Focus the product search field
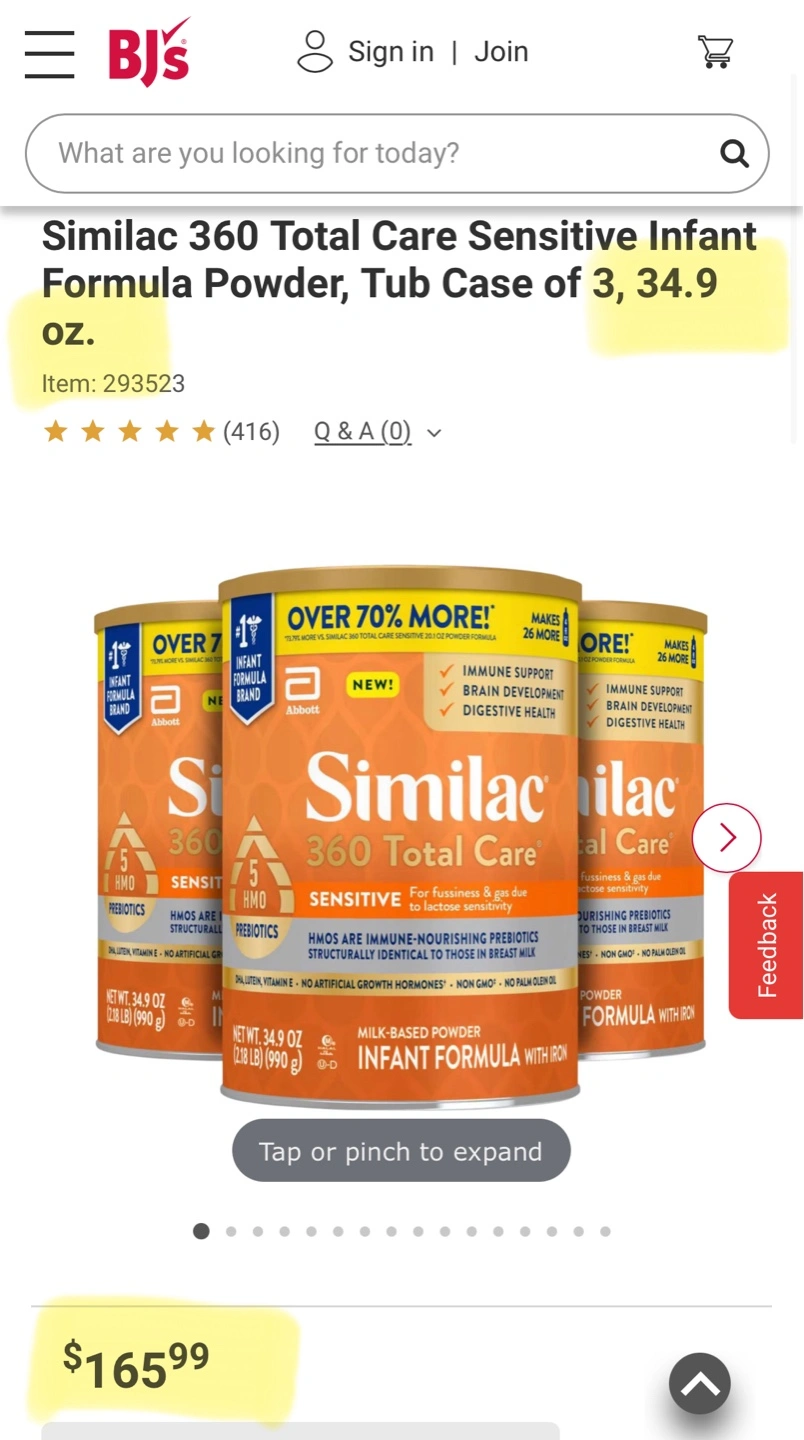 pos(397,153)
